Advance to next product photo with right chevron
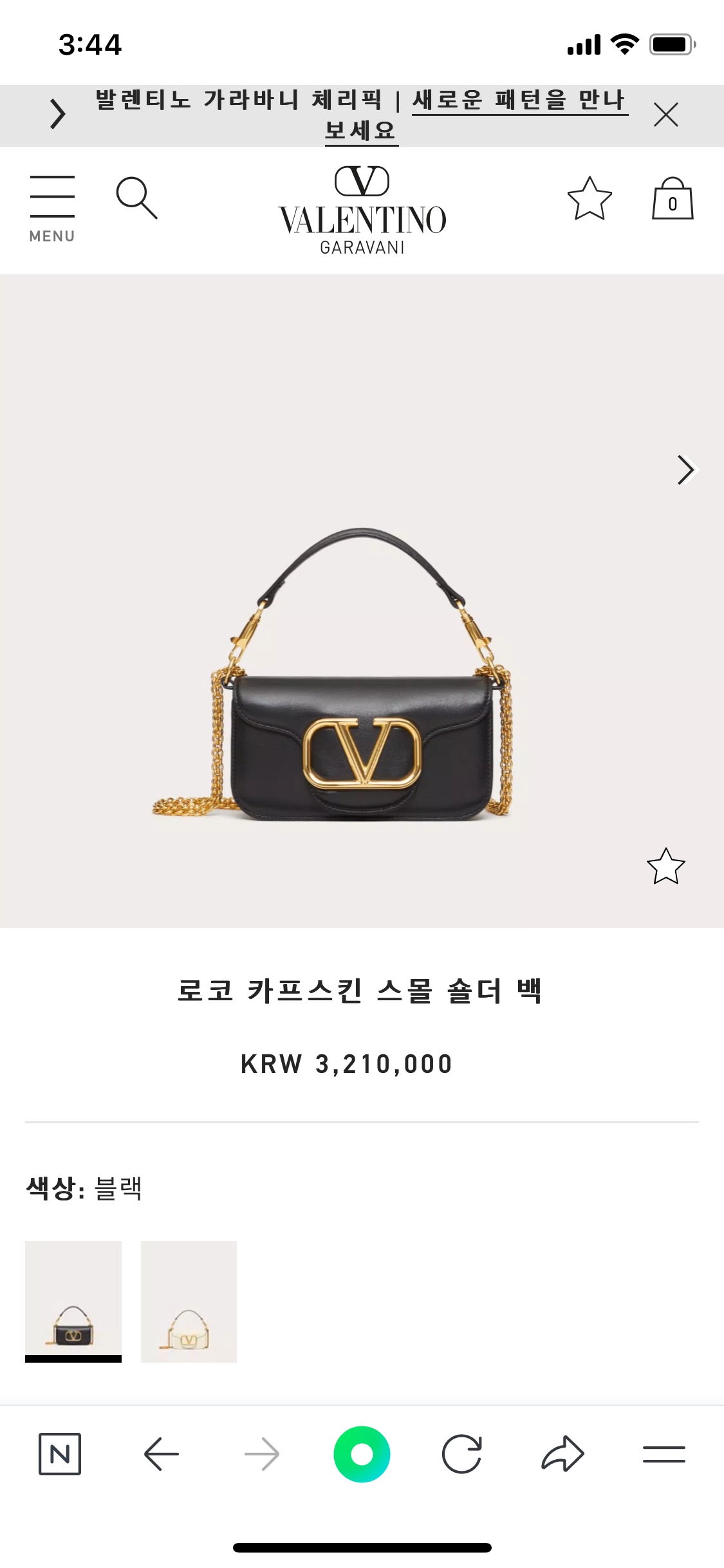Screen dimensions: 724x1568 coord(687,470)
